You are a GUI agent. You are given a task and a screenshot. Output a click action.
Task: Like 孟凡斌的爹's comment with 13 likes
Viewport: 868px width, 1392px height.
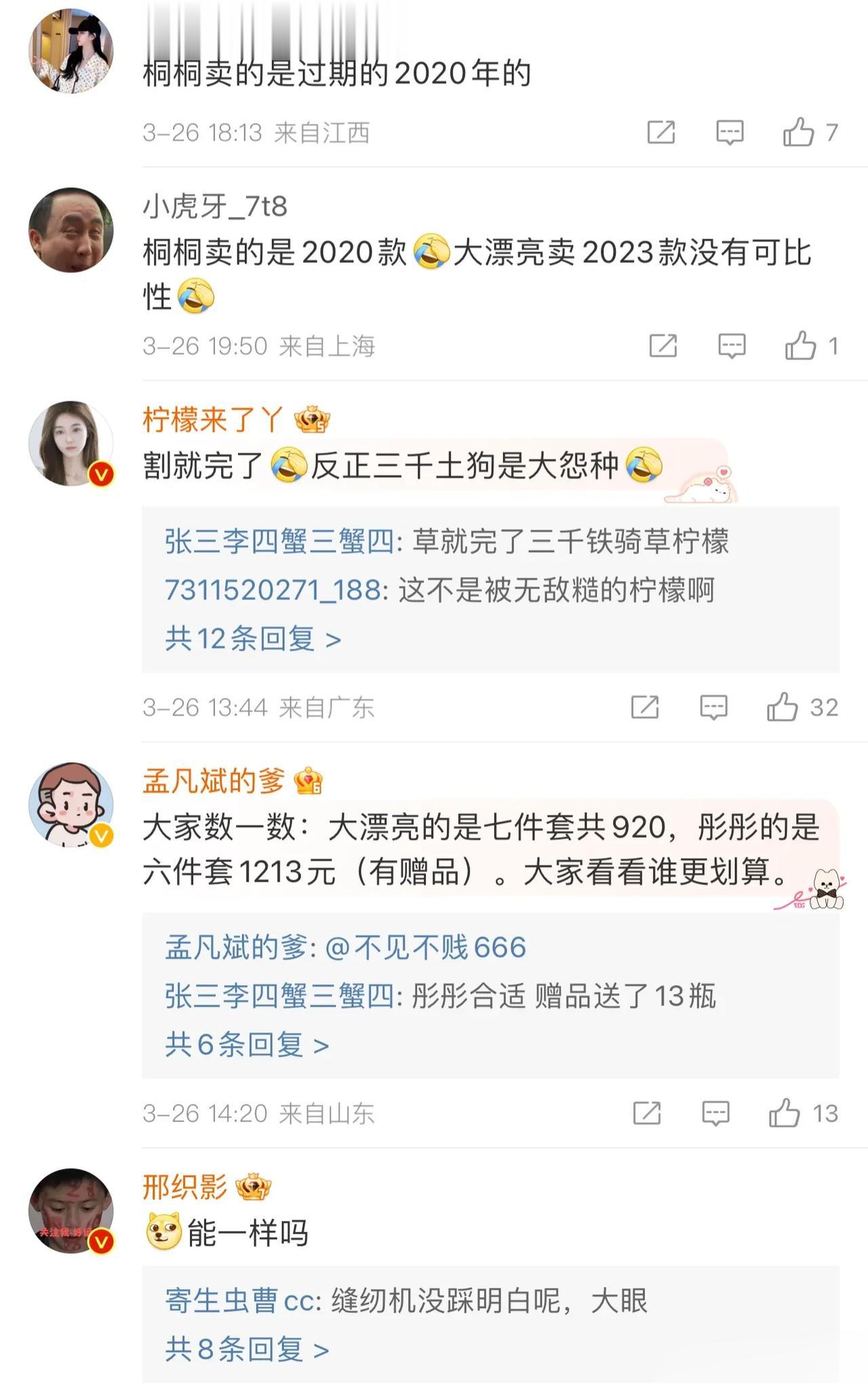(785, 1113)
